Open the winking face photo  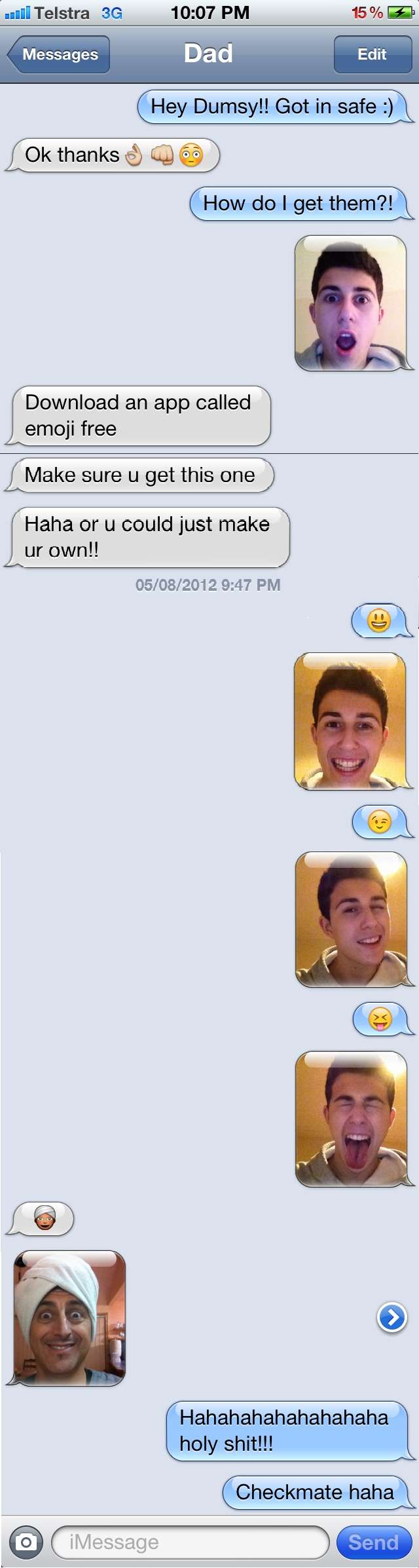tap(352, 919)
